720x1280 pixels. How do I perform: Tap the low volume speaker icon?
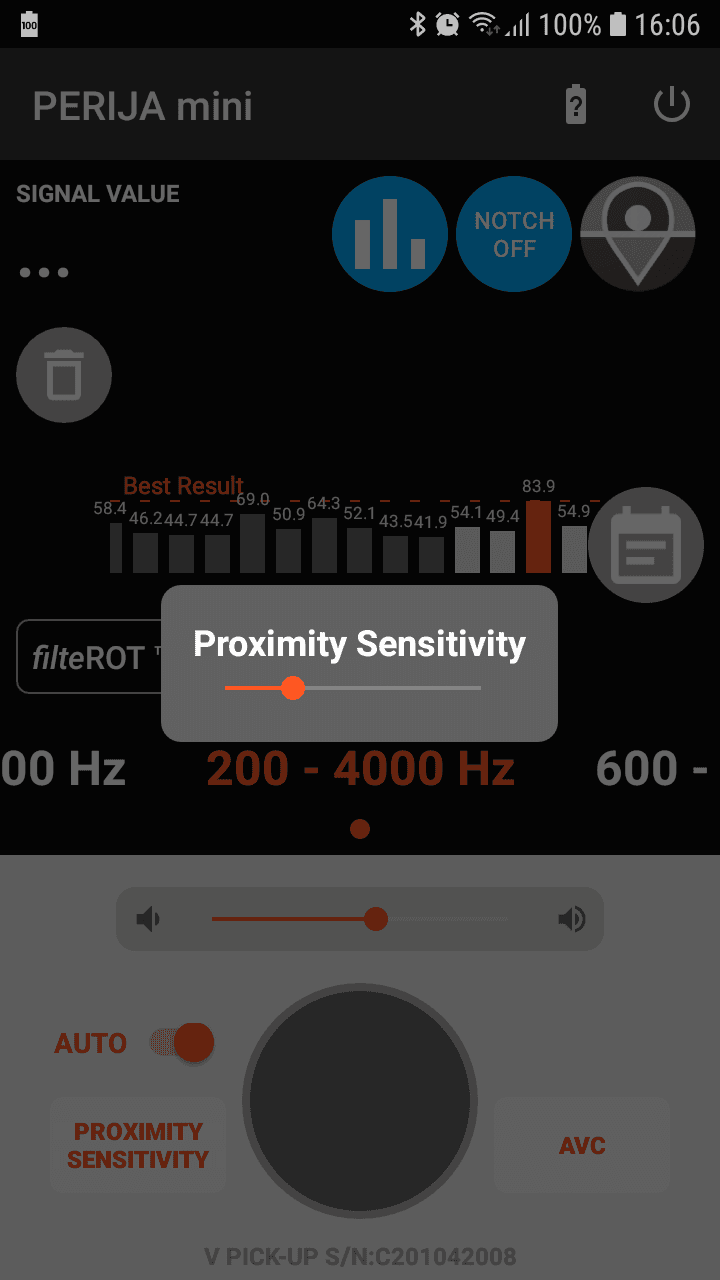click(x=149, y=919)
